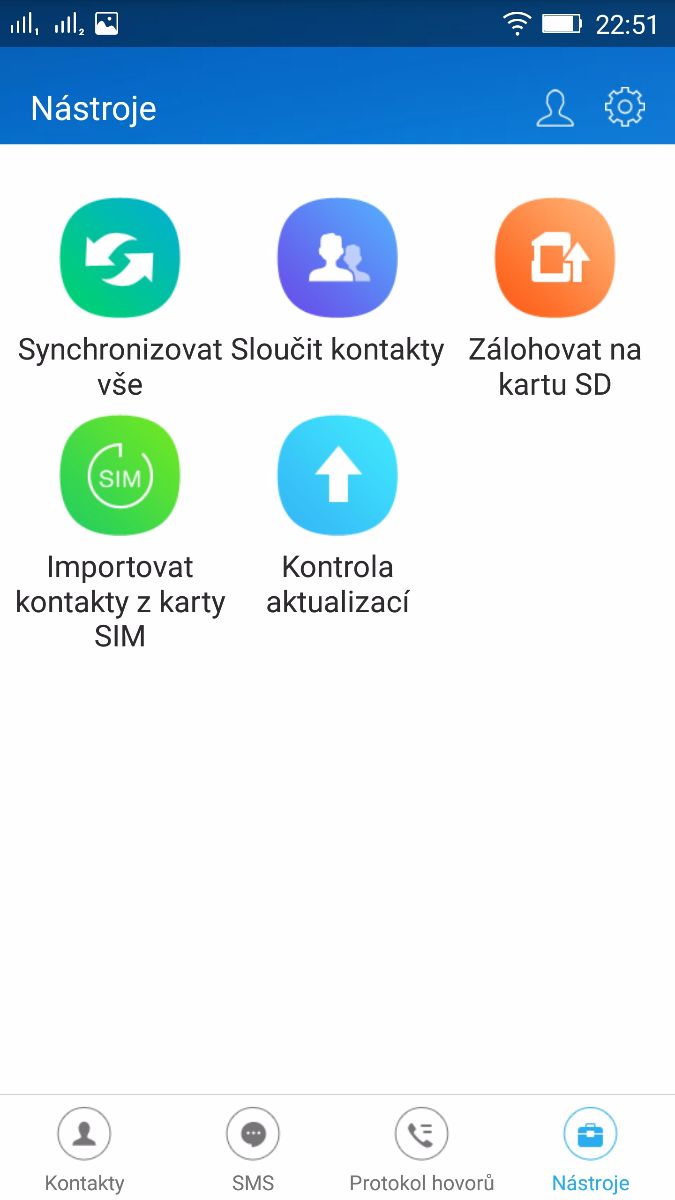Choose Importovat kontakty z karty SIM
Viewport: 675px width, 1200px height.
tap(120, 476)
